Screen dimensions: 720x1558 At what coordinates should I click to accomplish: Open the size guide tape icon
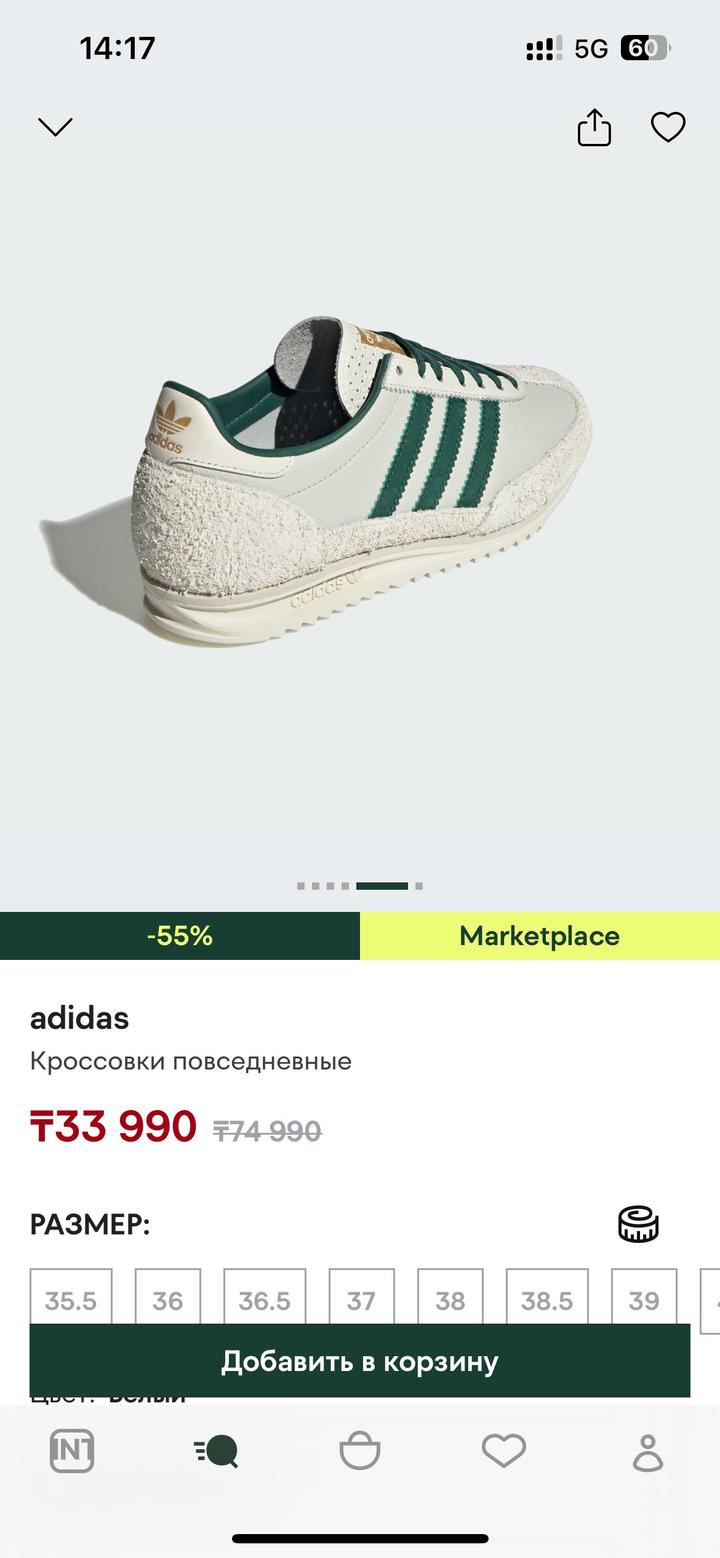(638, 1224)
